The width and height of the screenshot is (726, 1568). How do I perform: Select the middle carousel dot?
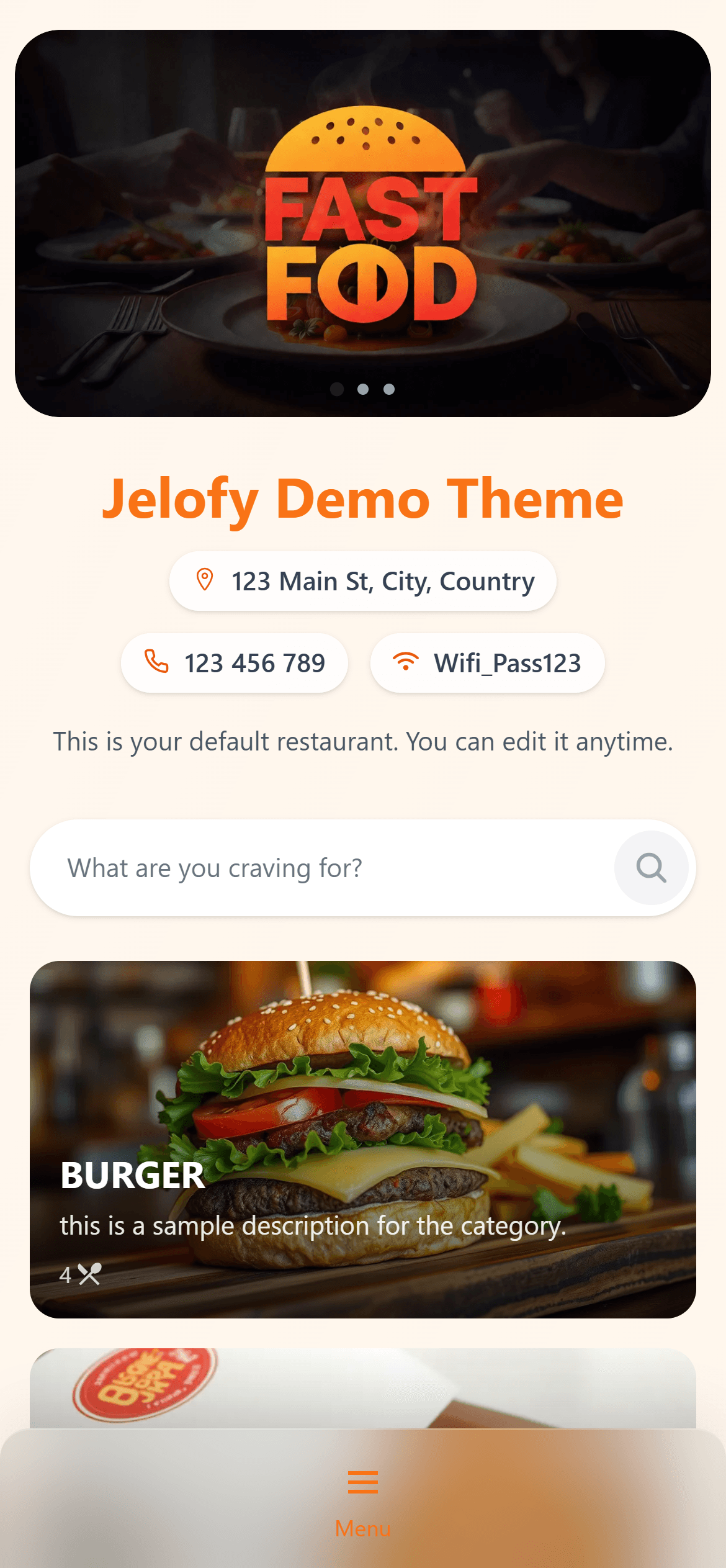click(363, 389)
